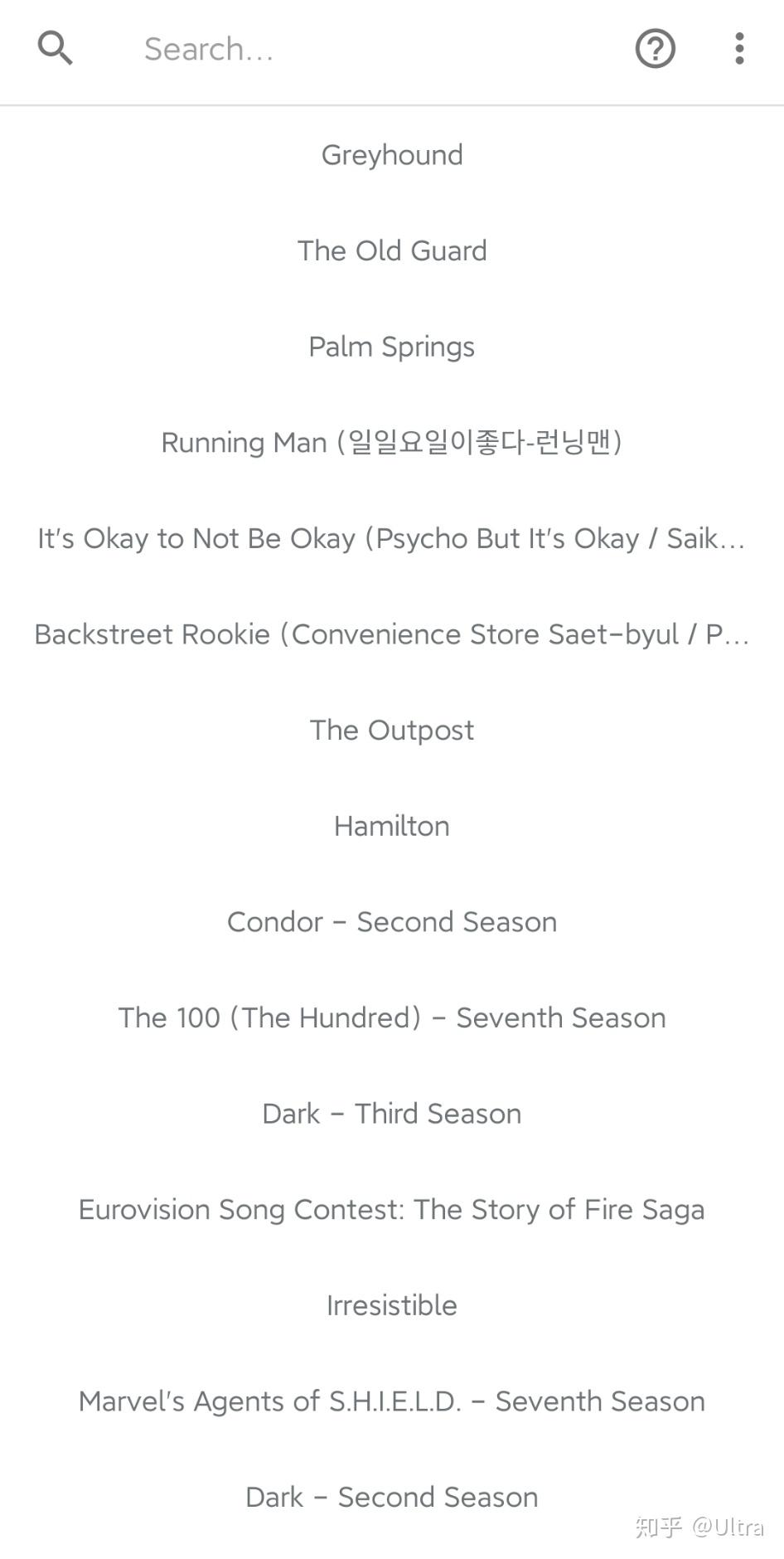Open Eurovision Song Contest: The Story of Fire Saga

392,1209
